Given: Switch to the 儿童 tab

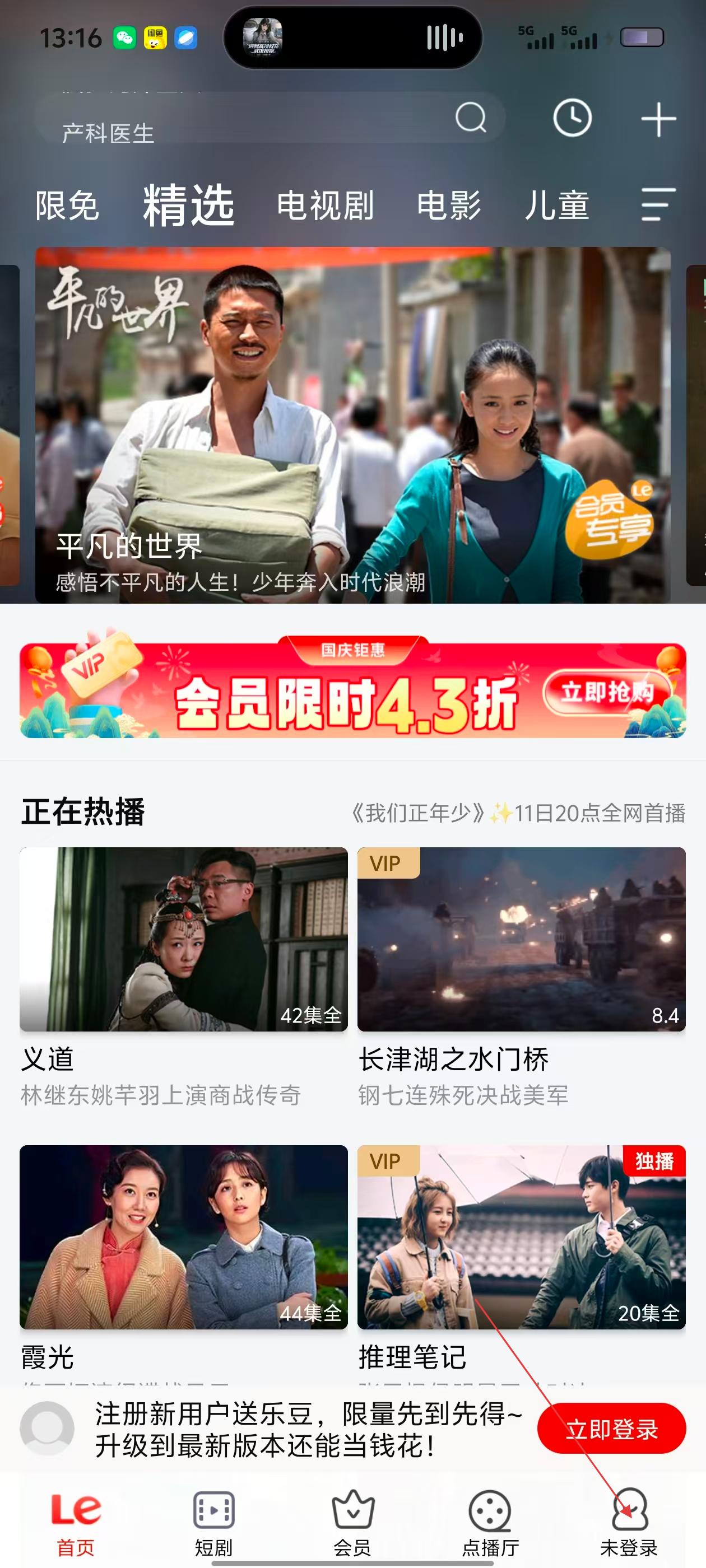Looking at the screenshot, I should coord(557,206).
